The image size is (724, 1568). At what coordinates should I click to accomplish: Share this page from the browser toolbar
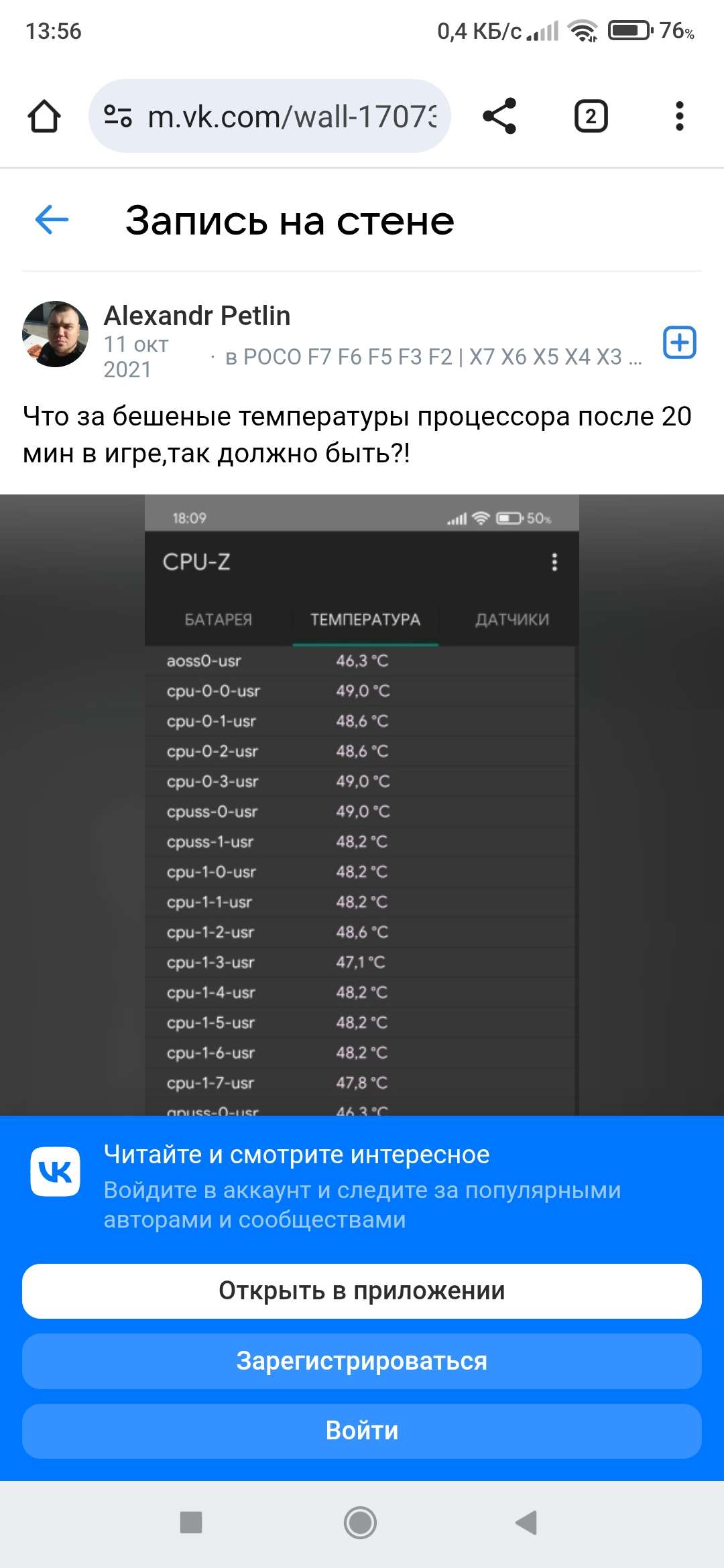coord(499,117)
